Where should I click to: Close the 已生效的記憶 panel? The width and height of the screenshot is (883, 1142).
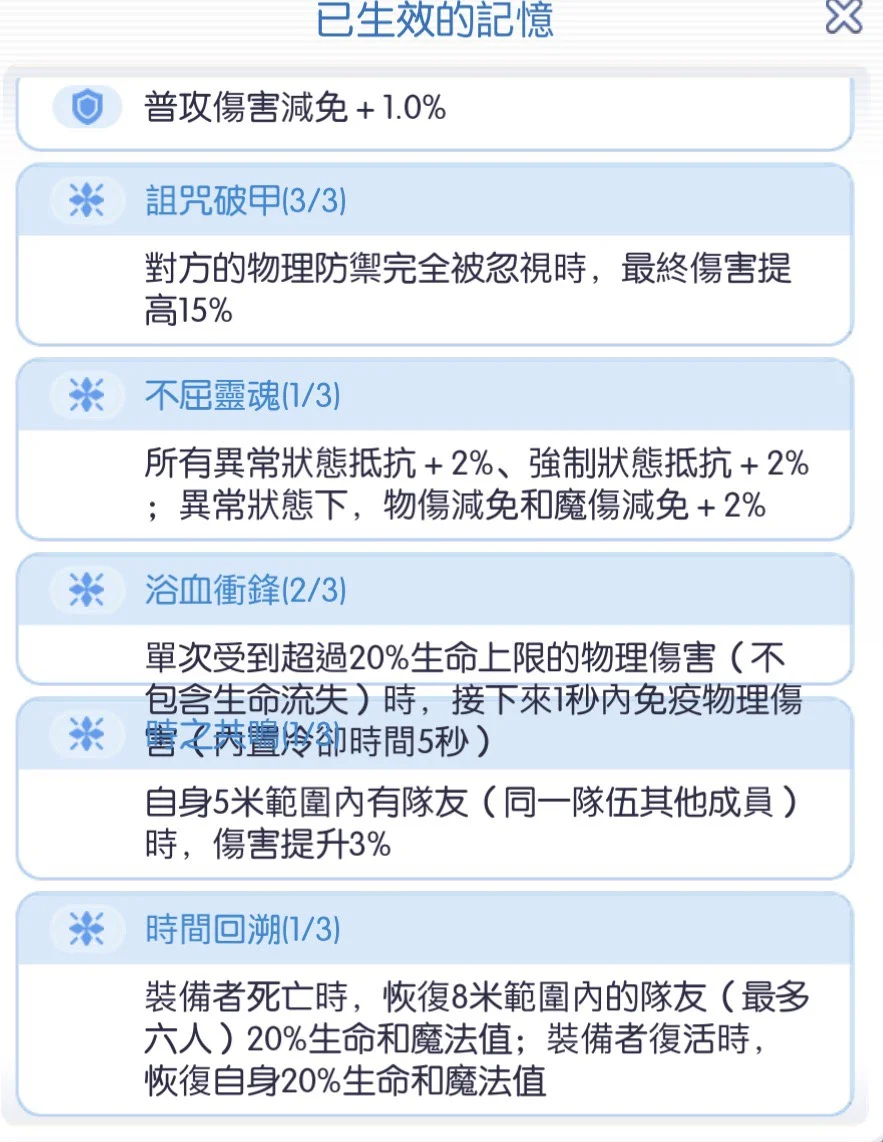pos(844,17)
